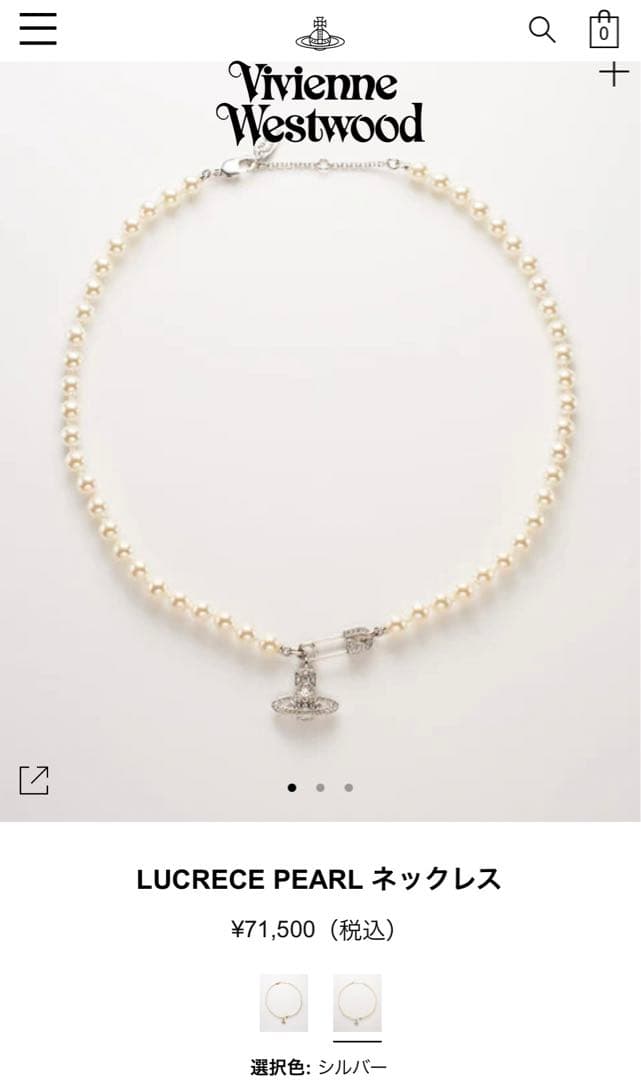The width and height of the screenshot is (641, 1080).
Task: View the shopping bag
Action: [x=603, y=30]
